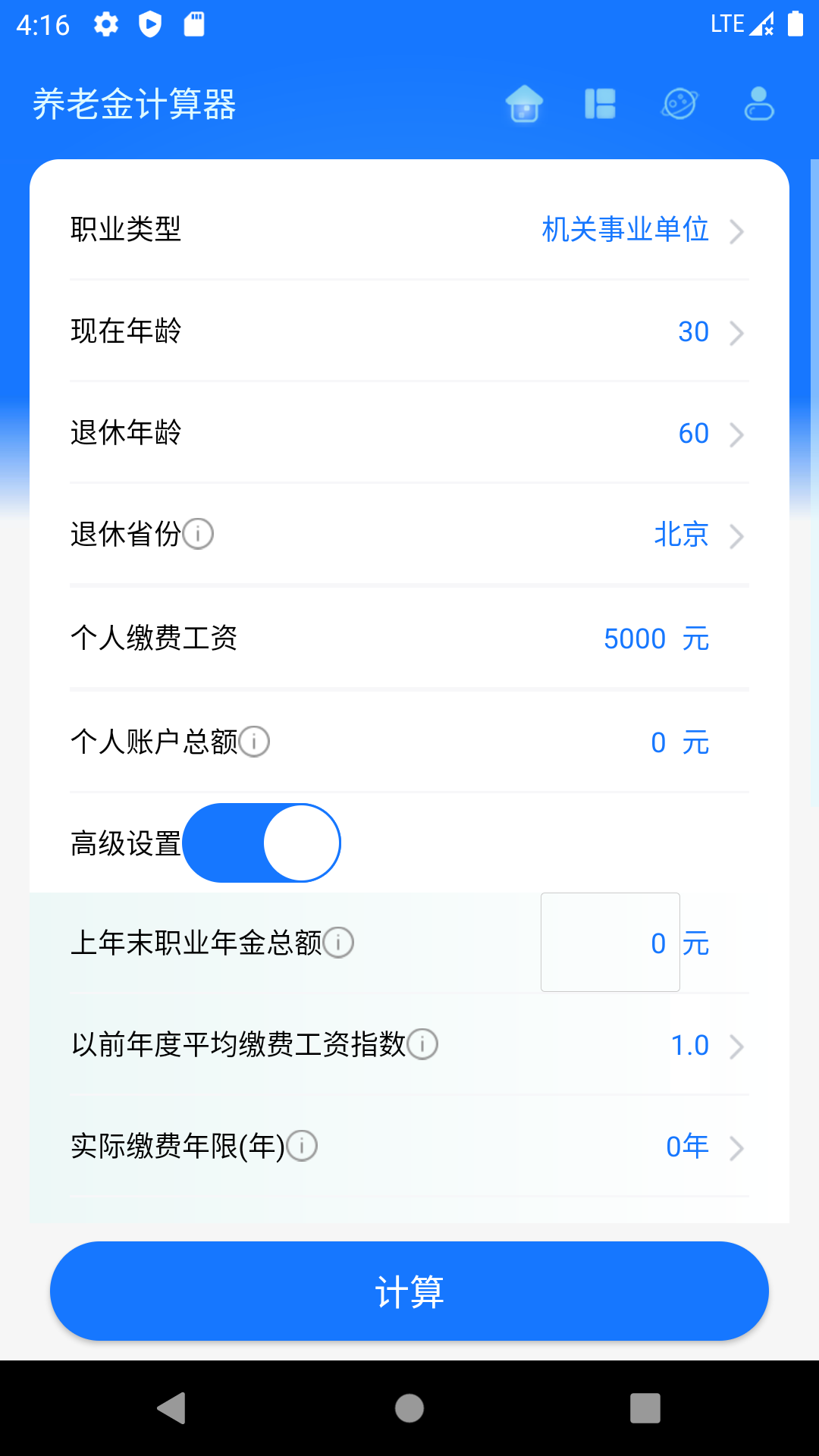Expand the 退休省份 selection row

pos(736,535)
